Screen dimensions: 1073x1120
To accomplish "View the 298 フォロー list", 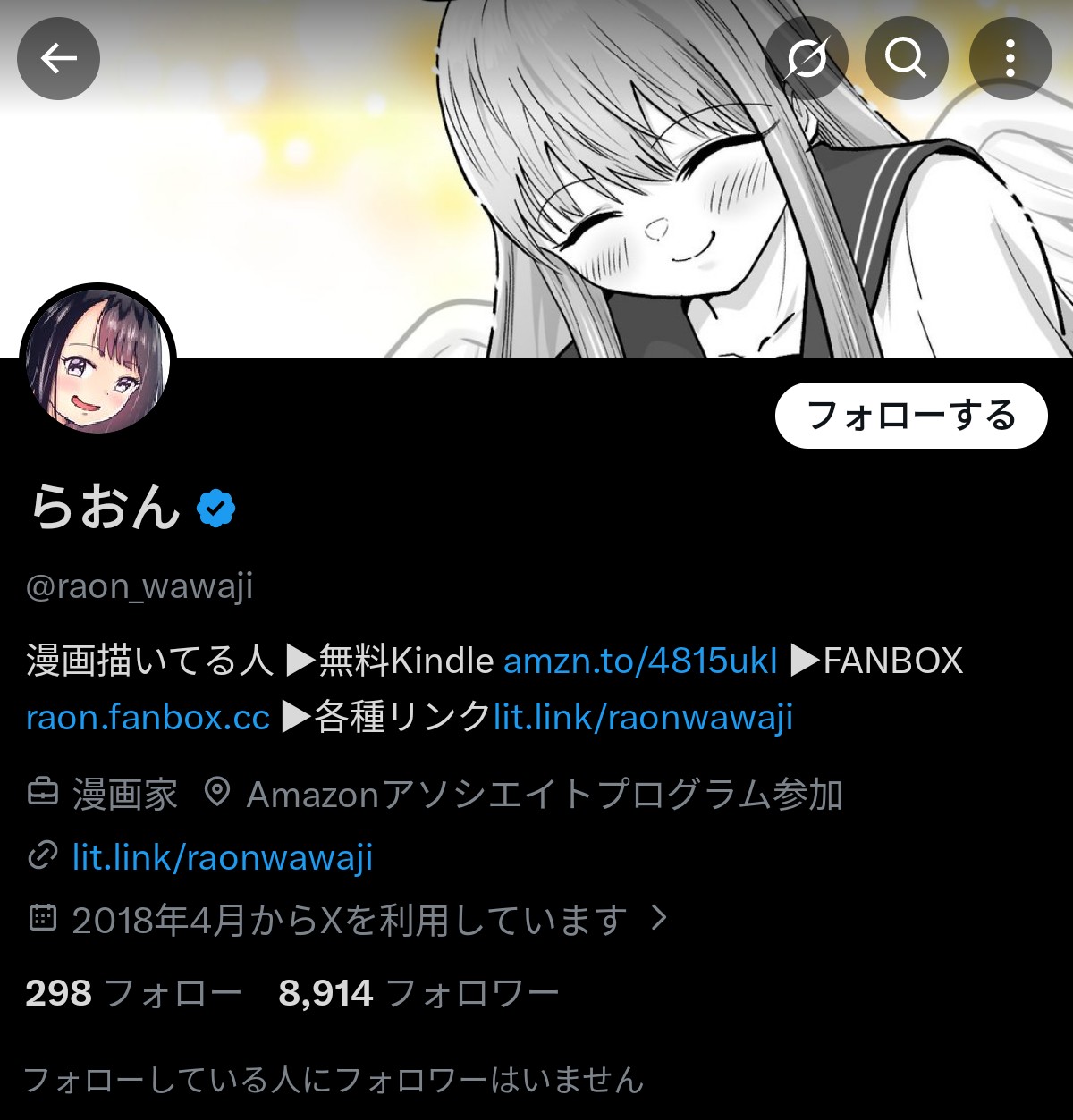I will coord(133,993).
